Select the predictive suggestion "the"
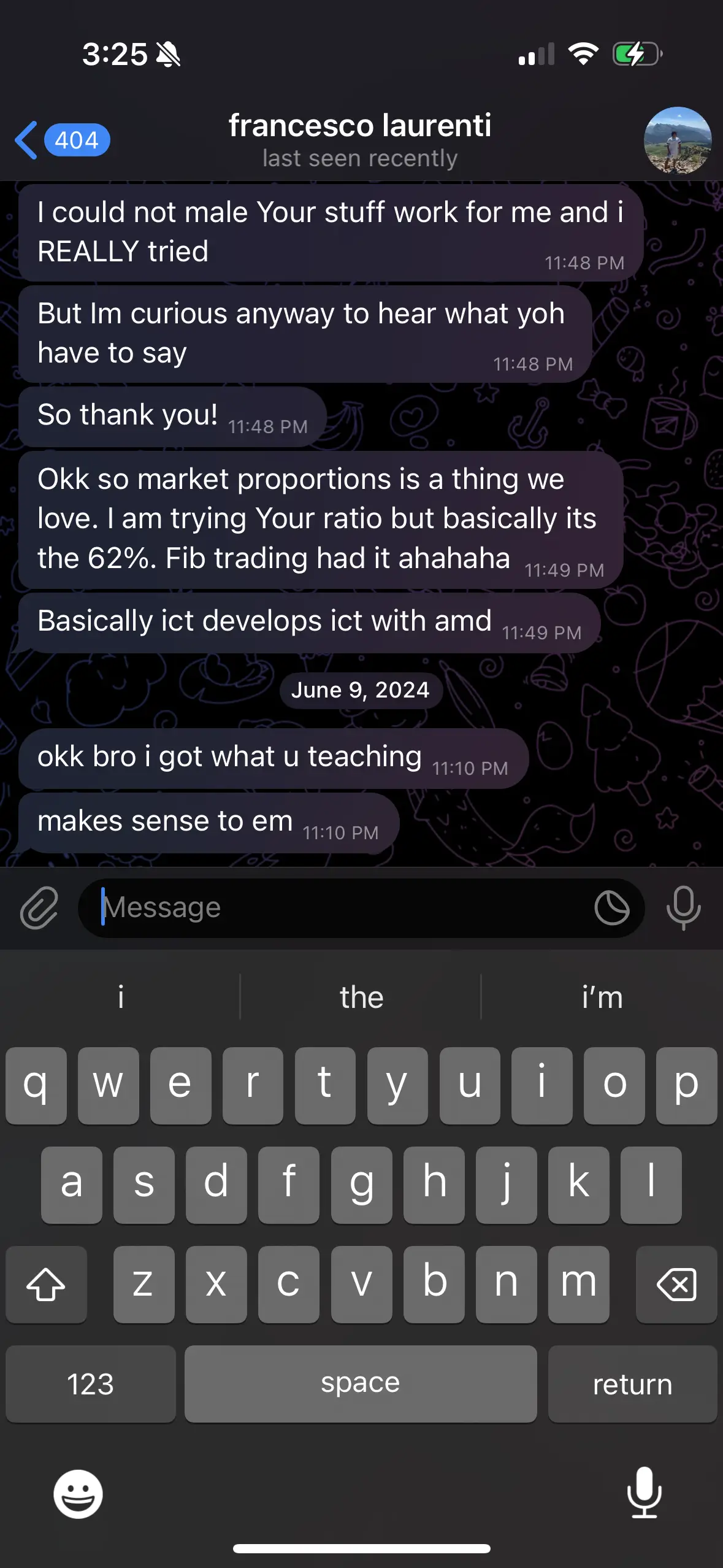 pyautogui.click(x=361, y=997)
